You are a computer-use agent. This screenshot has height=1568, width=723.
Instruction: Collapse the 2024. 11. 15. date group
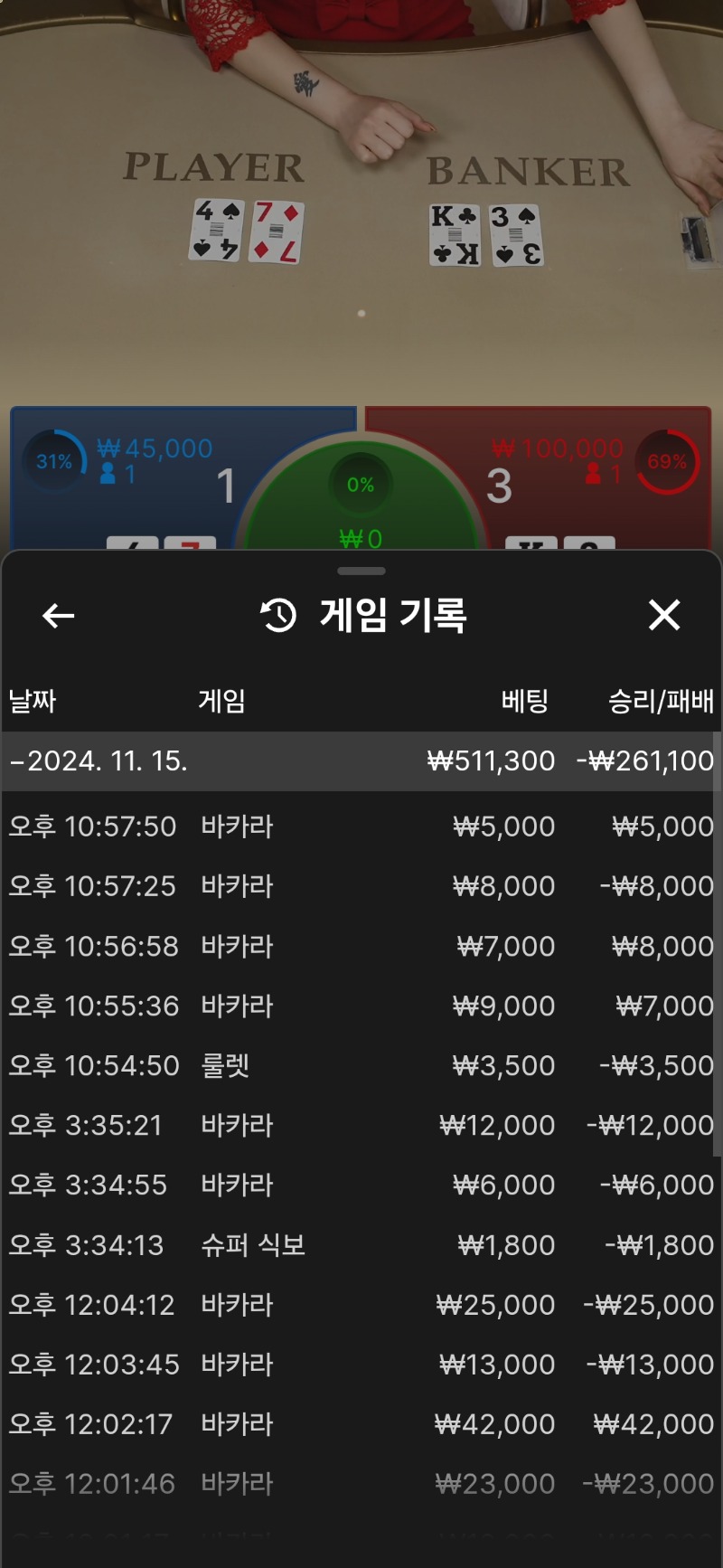361,761
